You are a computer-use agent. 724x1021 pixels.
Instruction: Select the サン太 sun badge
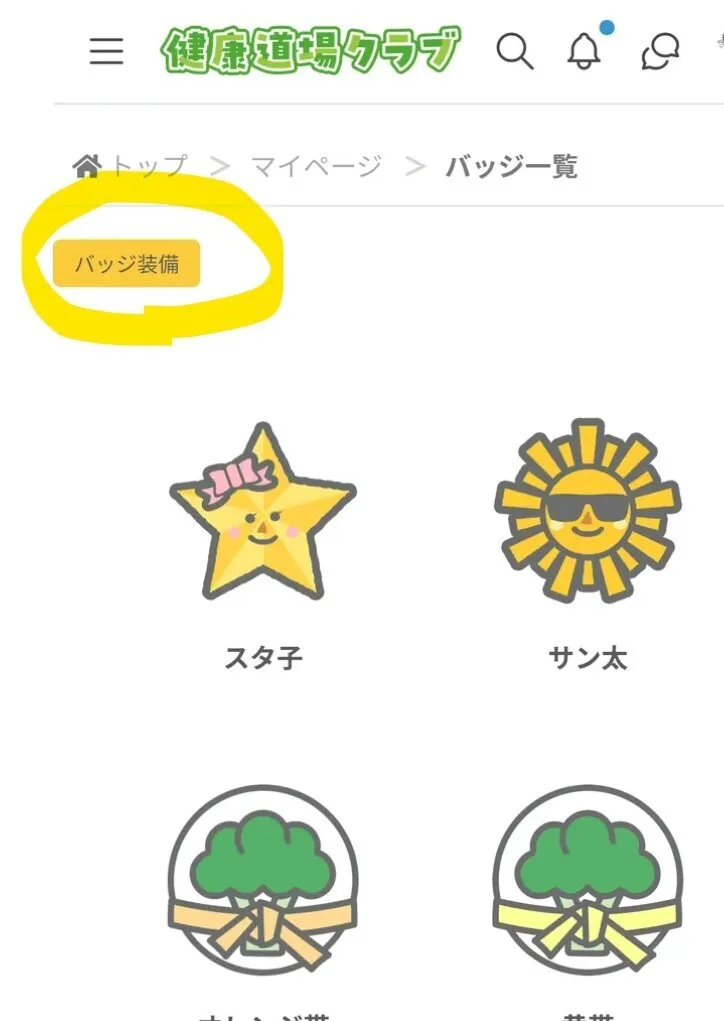point(587,512)
